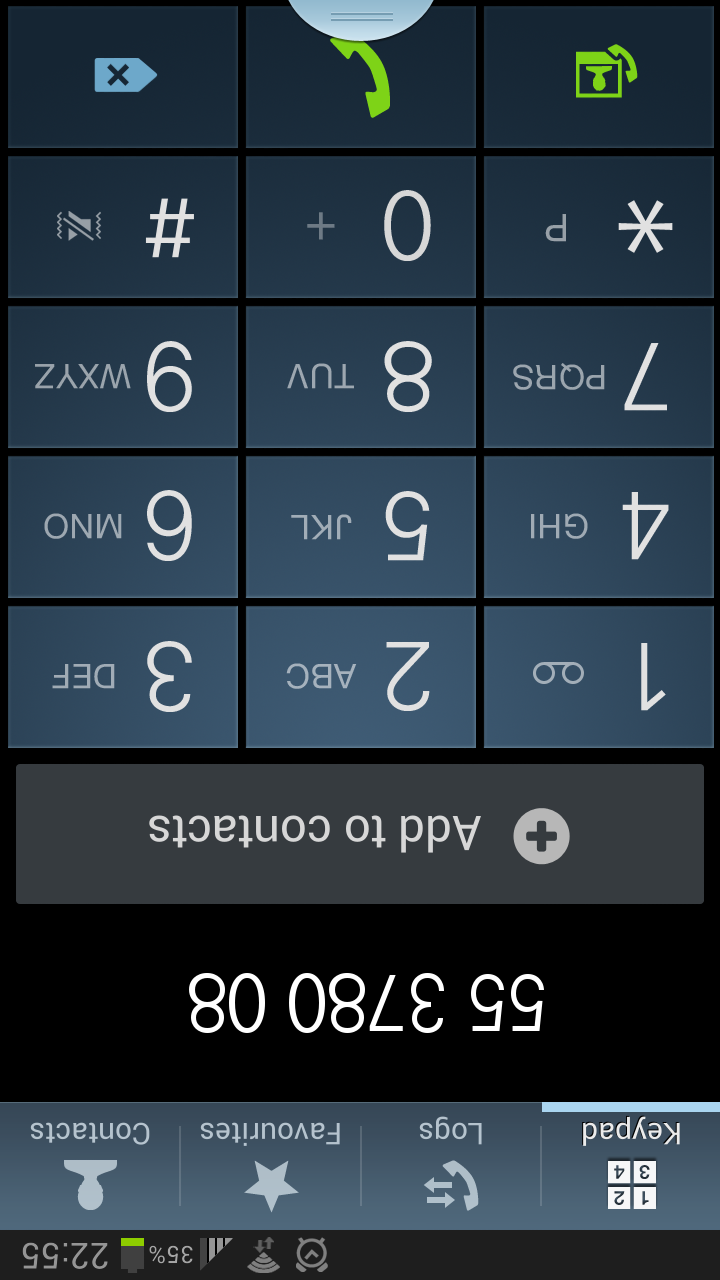Delete the last digit
This screenshot has height=1280, width=720.
coord(123,77)
